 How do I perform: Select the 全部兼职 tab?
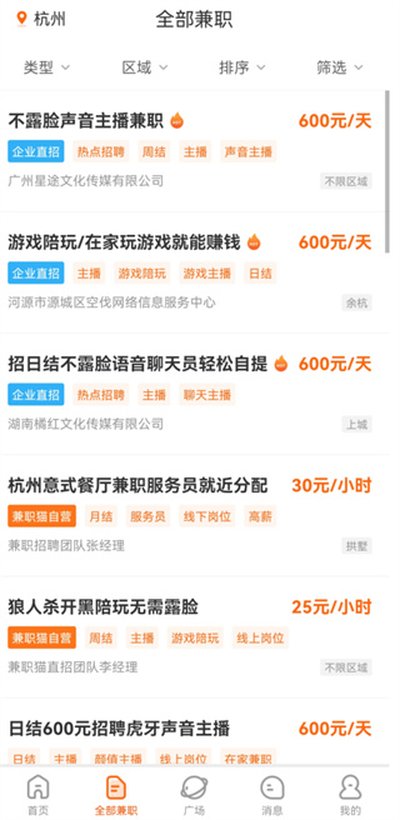pos(116,794)
